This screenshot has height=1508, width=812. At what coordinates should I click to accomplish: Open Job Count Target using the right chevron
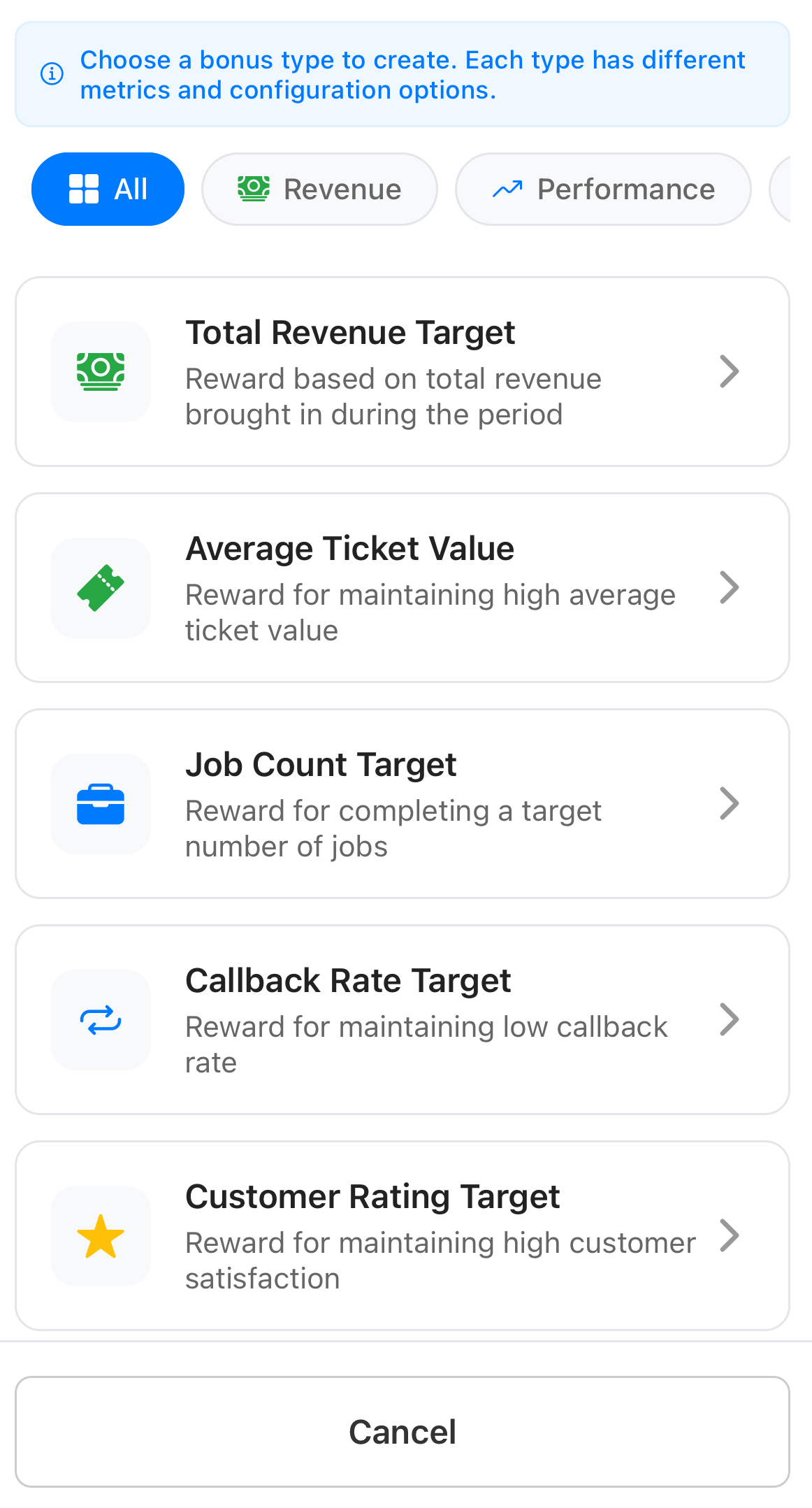[x=730, y=804]
